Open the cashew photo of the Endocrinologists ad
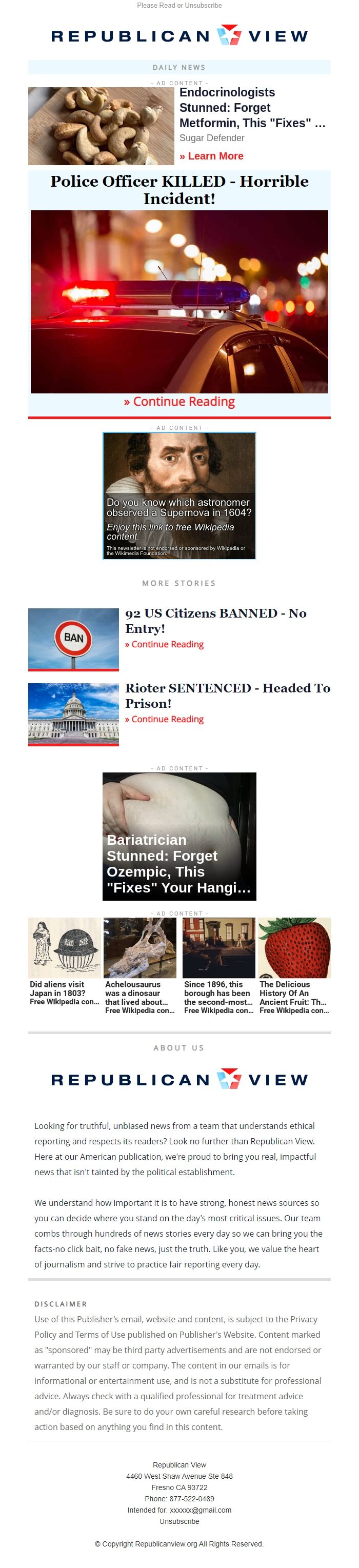The width and height of the screenshot is (359, 1568). 101,126
